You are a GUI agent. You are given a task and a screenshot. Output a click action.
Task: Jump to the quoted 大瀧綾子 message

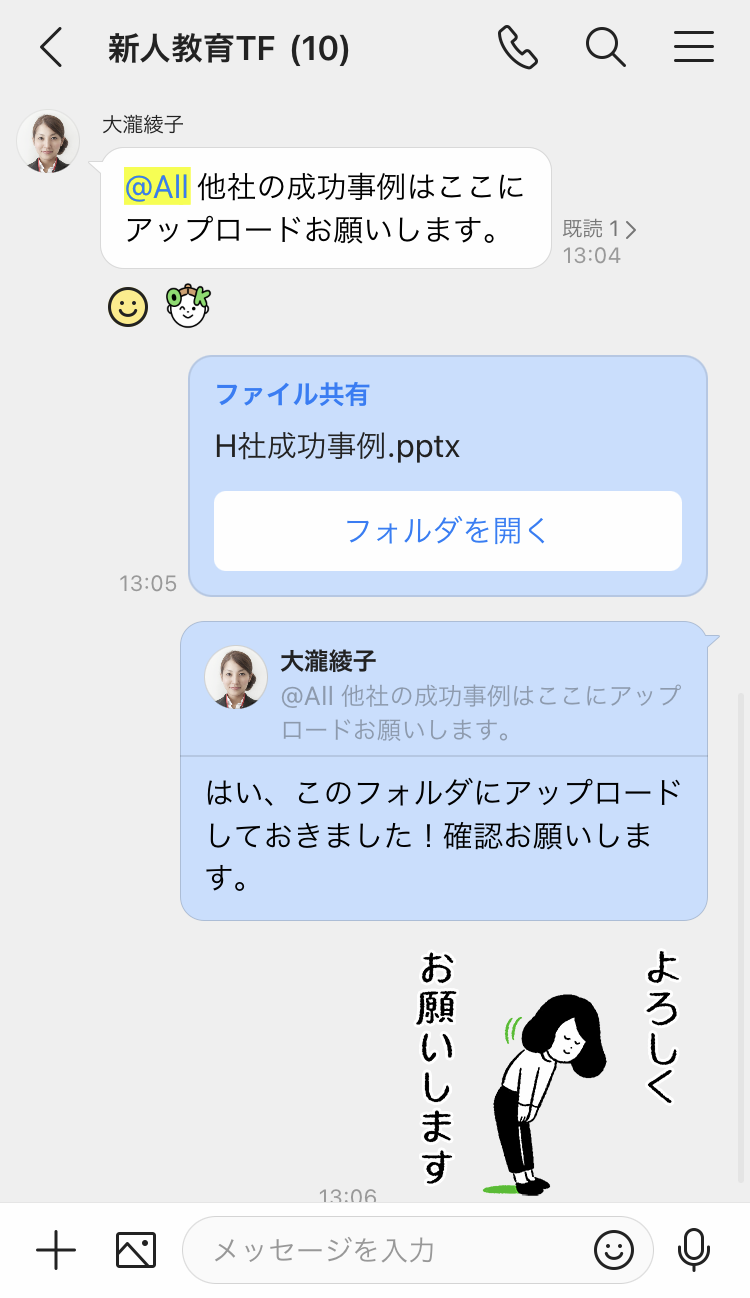(x=444, y=692)
